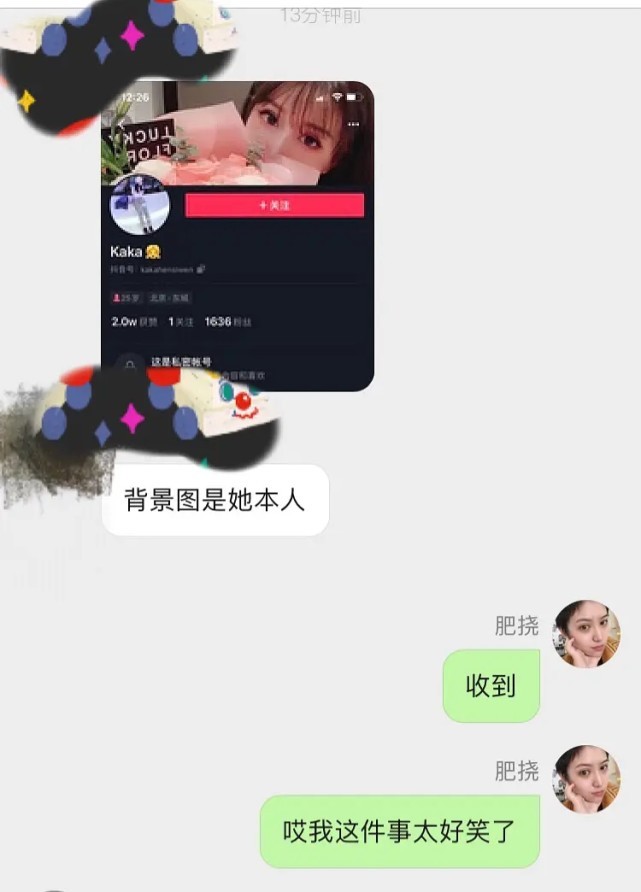Viewport: 641px width, 892px height.
Task: Tap 肥挠's avatar beside the 收到 message
Action: [586, 634]
